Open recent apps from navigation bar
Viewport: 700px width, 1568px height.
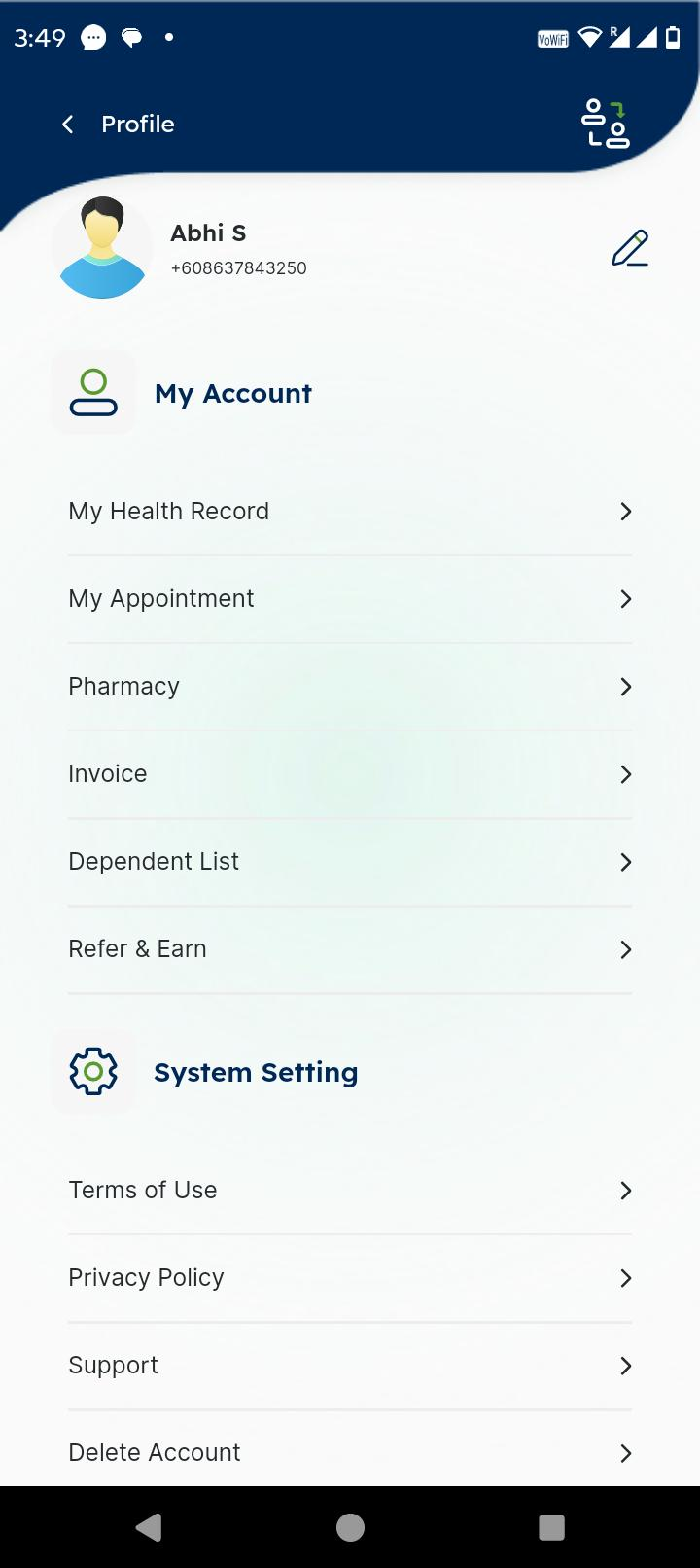point(551,1528)
